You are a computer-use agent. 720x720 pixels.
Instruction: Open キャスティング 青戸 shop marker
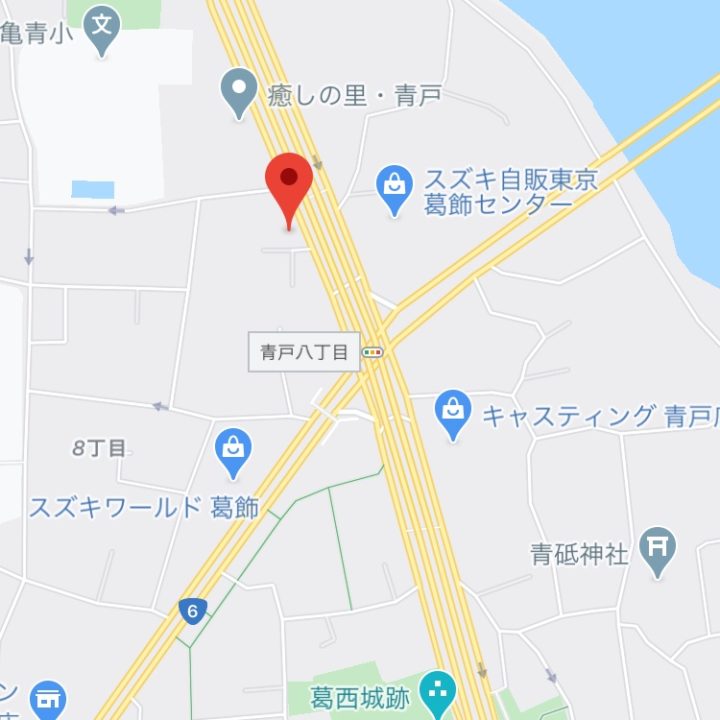tap(454, 414)
